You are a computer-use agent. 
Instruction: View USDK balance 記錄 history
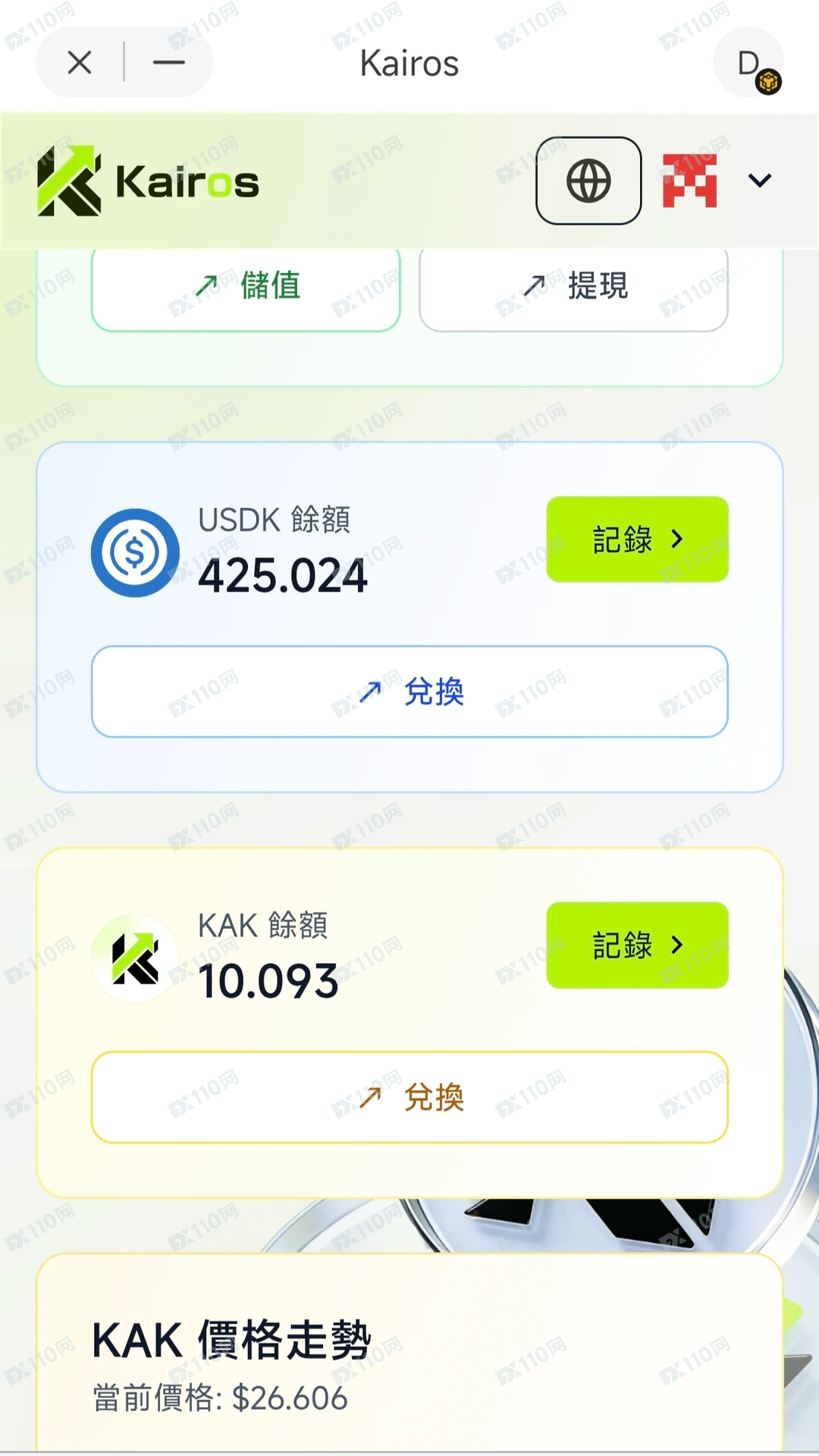click(x=637, y=539)
